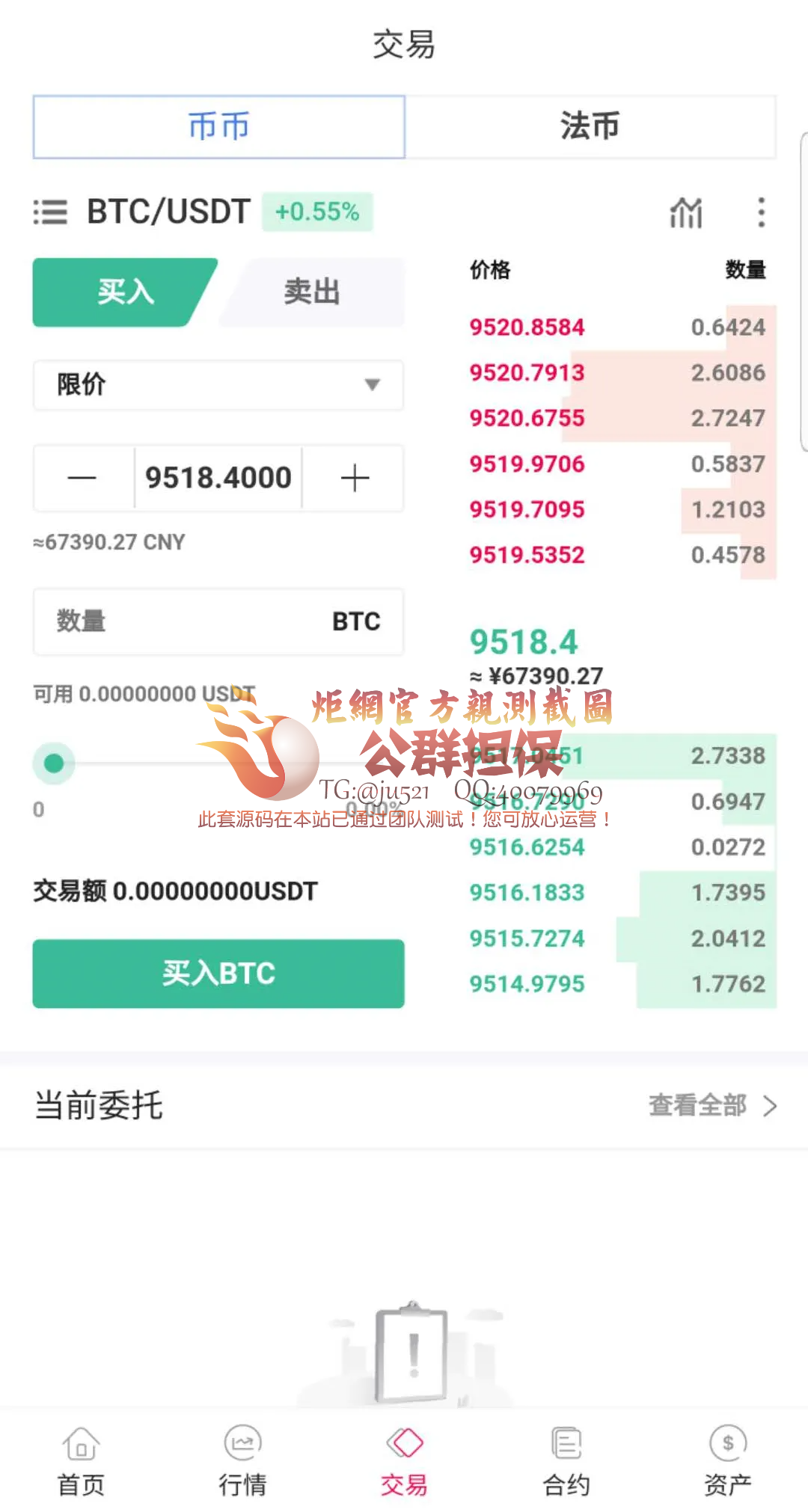
Task: Open the candlestick chart view
Action: tap(686, 212)
